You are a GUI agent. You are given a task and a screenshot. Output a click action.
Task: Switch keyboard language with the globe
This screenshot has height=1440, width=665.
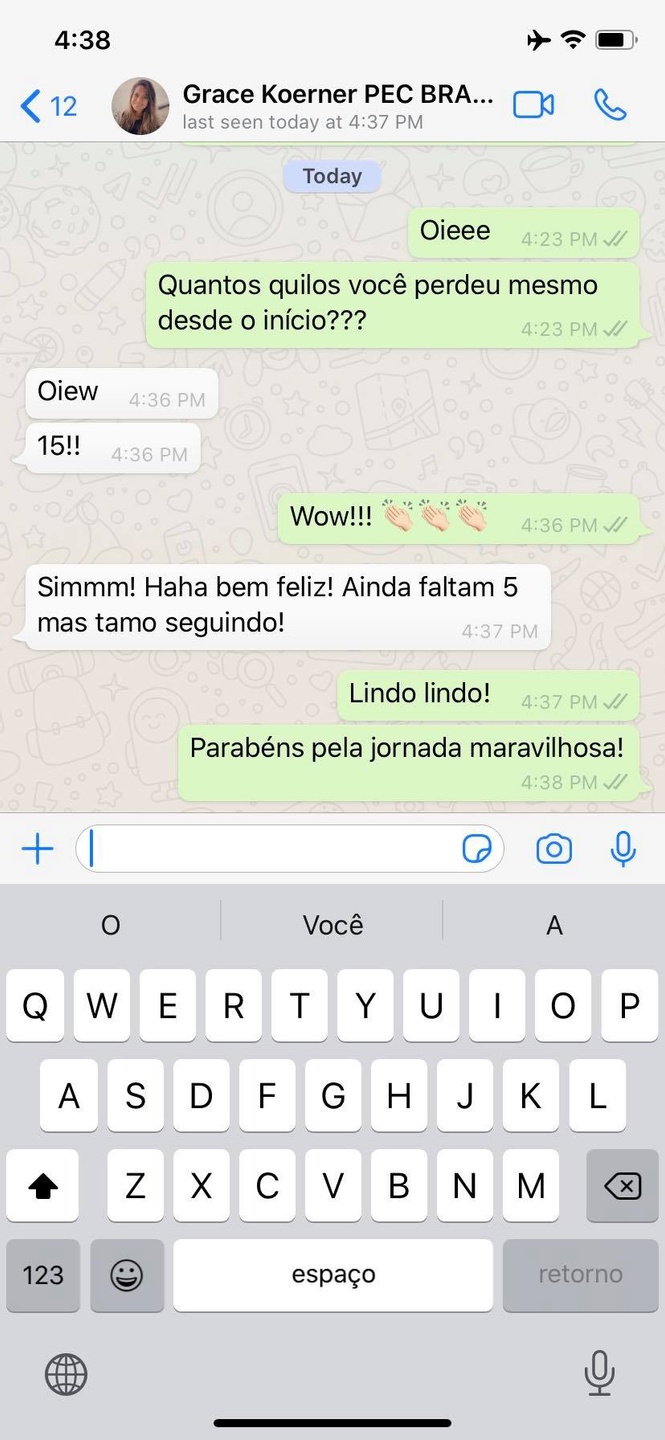[66, 1374]
